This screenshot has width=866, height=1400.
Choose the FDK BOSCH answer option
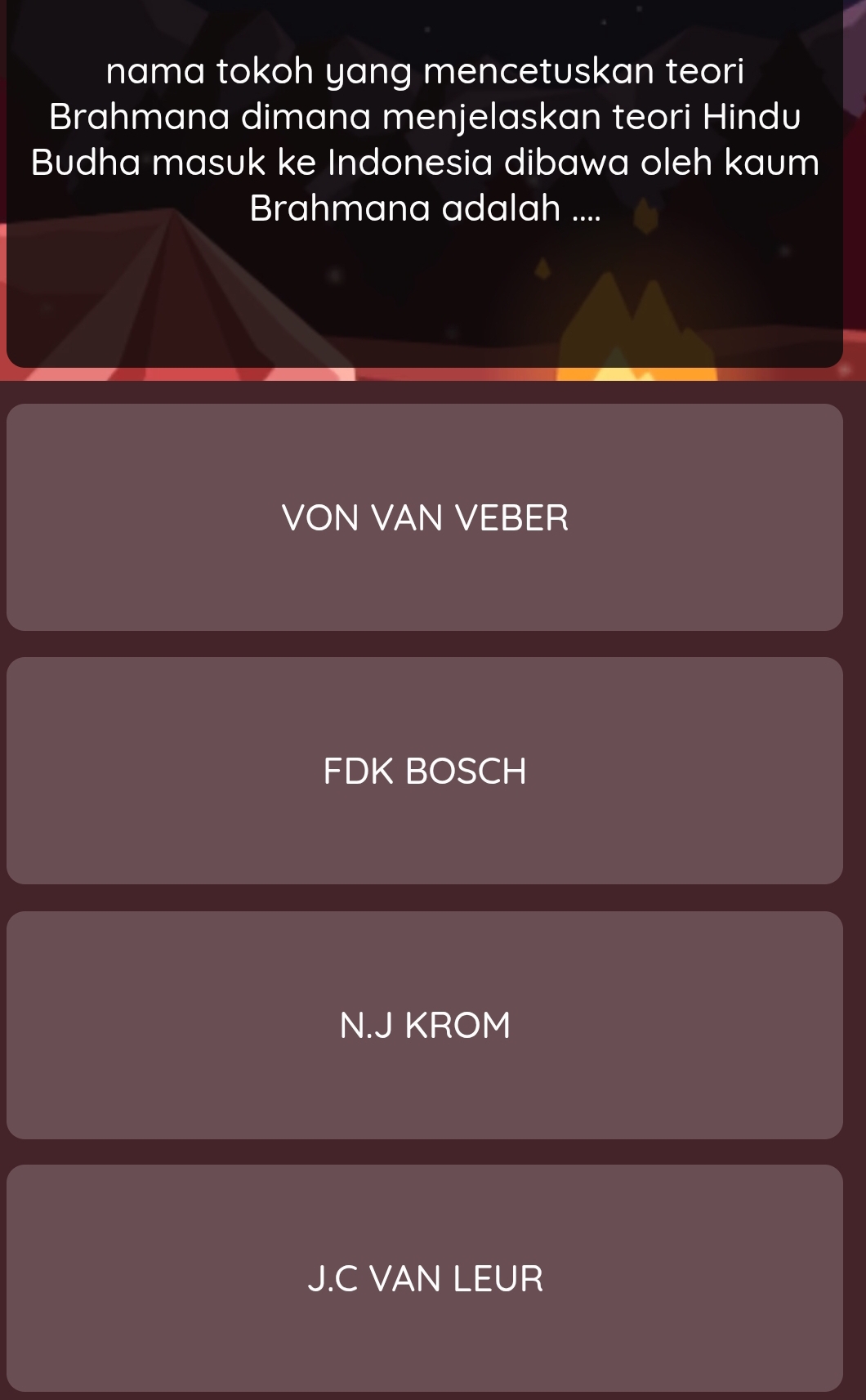pyautogui.click(x=425, y=771)
